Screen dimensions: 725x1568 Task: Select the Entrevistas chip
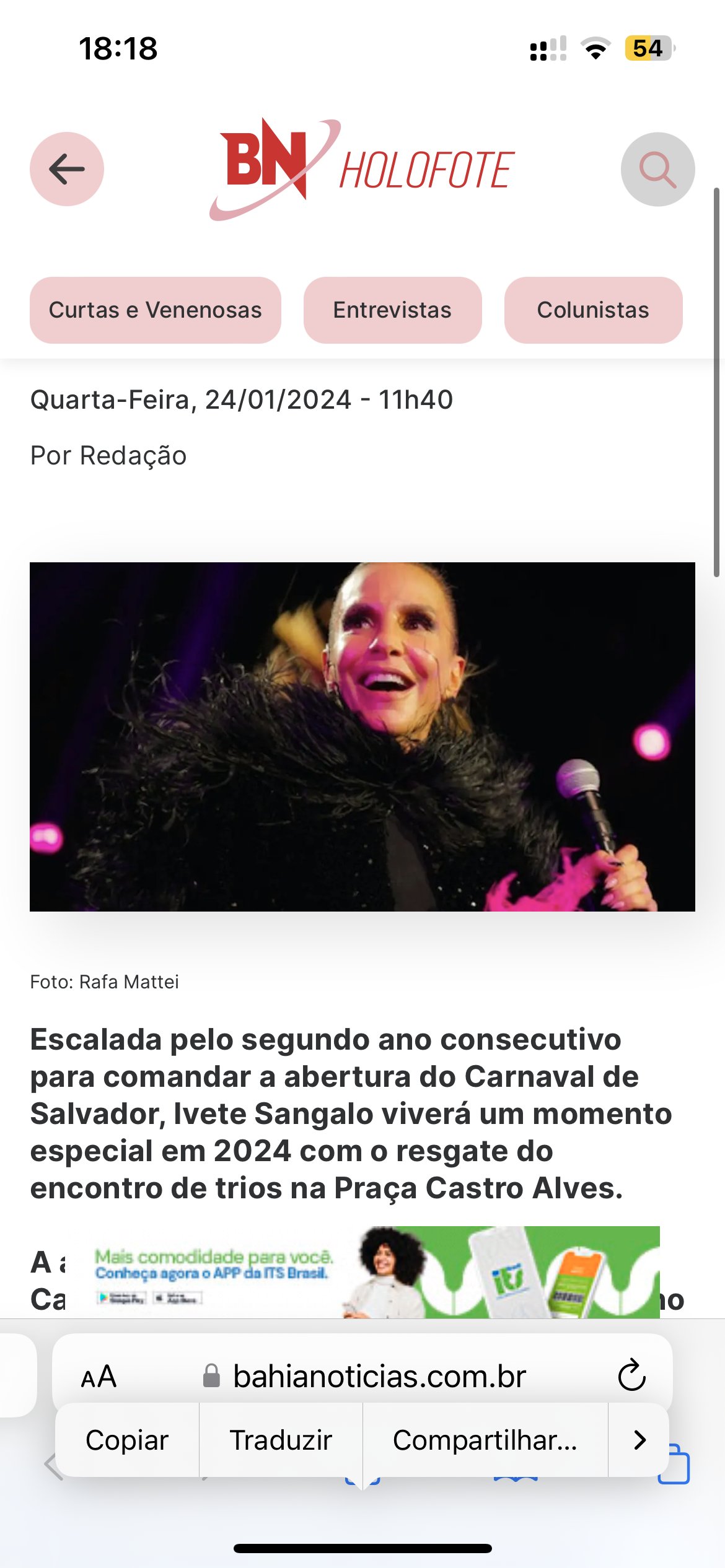392,310
